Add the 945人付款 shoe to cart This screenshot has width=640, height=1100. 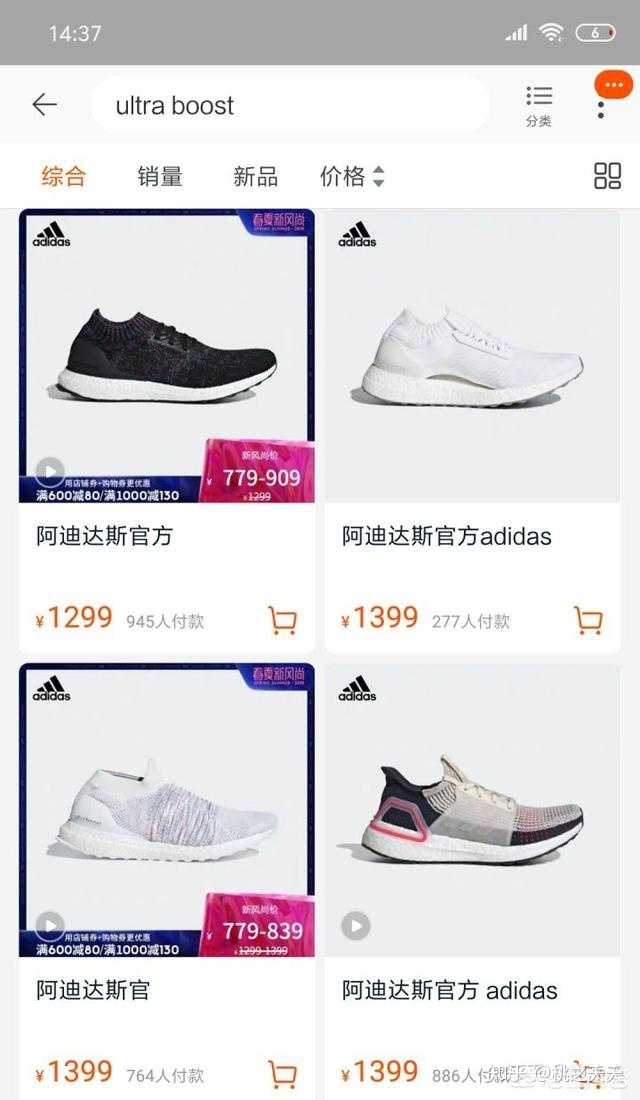(283, 621)
